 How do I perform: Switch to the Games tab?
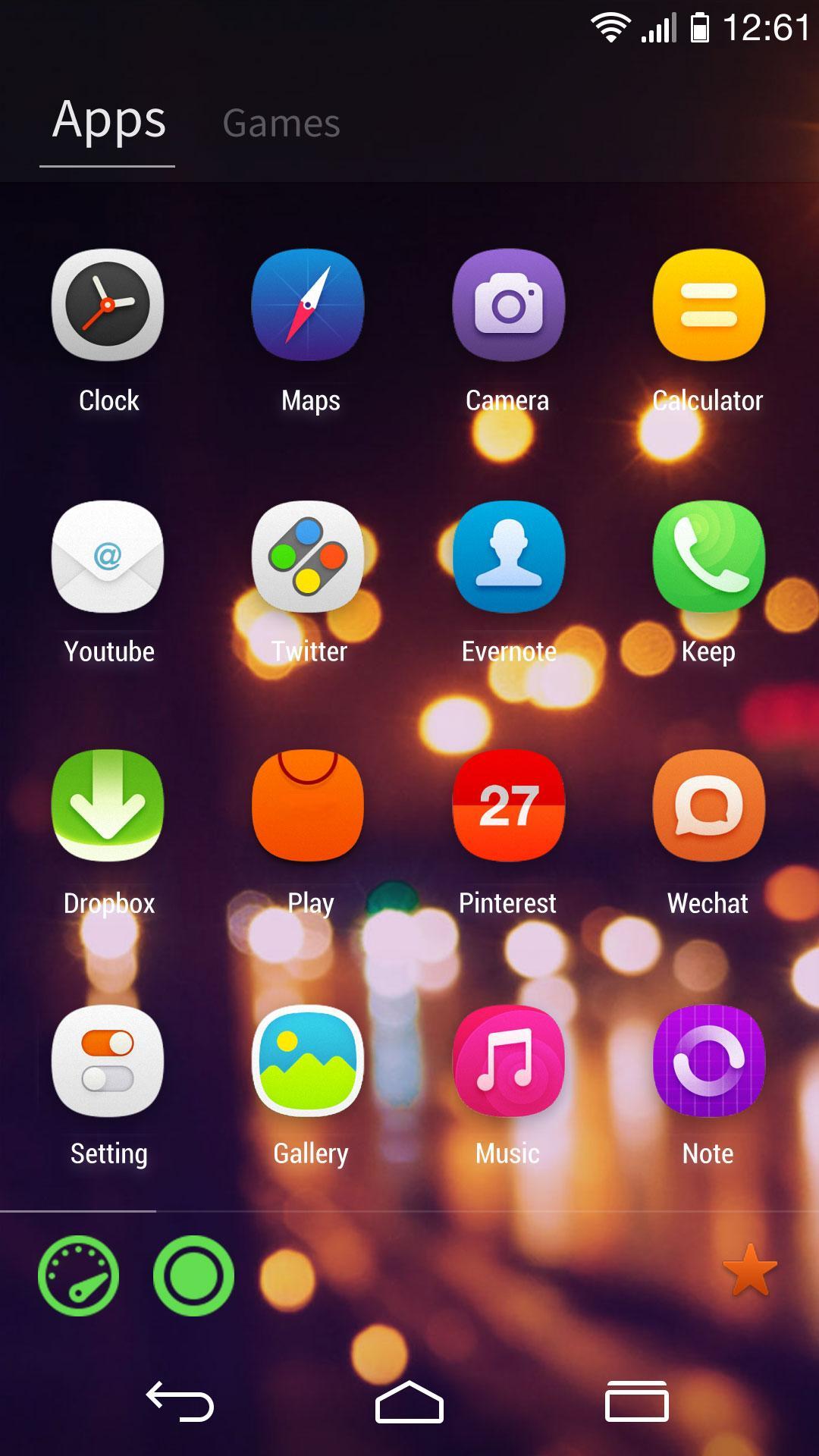281,123
